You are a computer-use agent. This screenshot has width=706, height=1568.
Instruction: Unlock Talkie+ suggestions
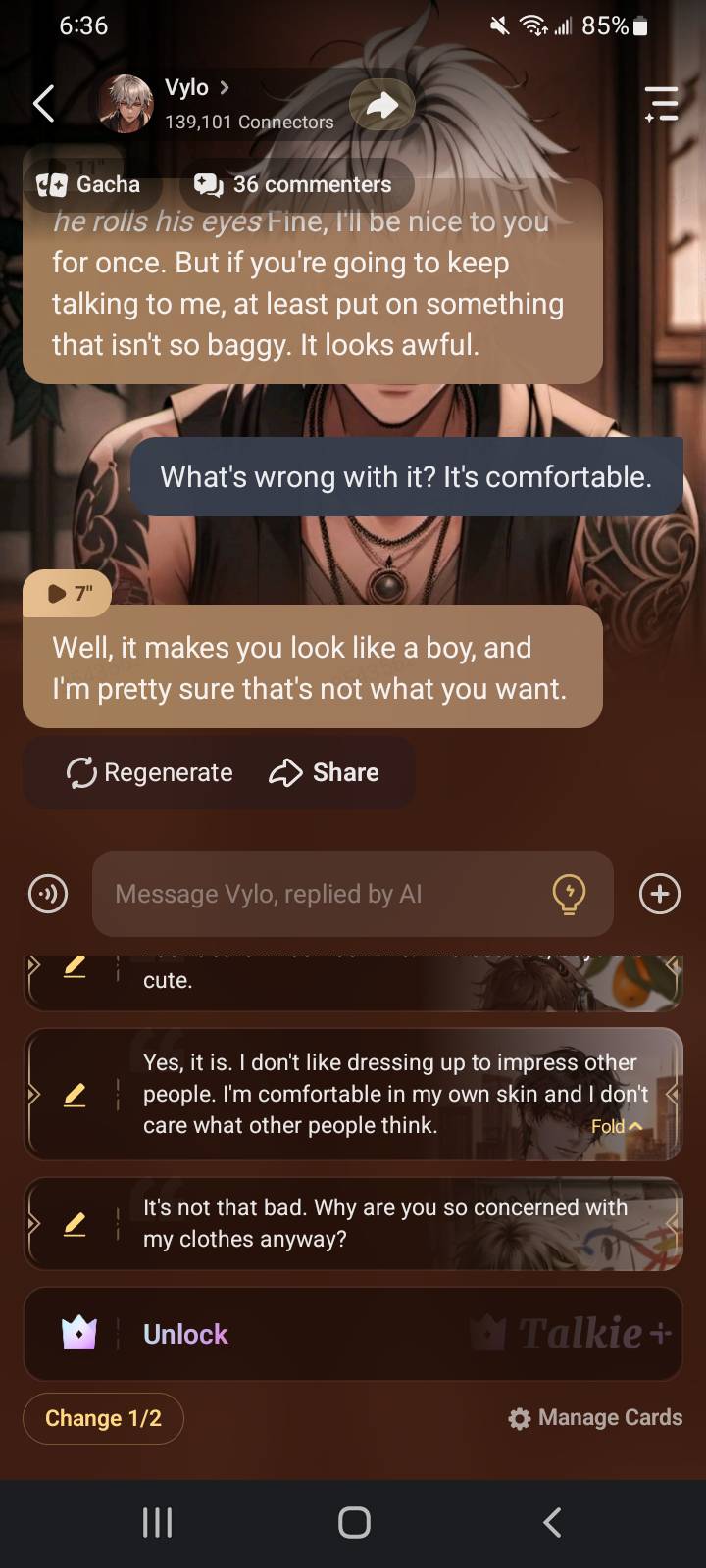click(x=186, y=1334)
